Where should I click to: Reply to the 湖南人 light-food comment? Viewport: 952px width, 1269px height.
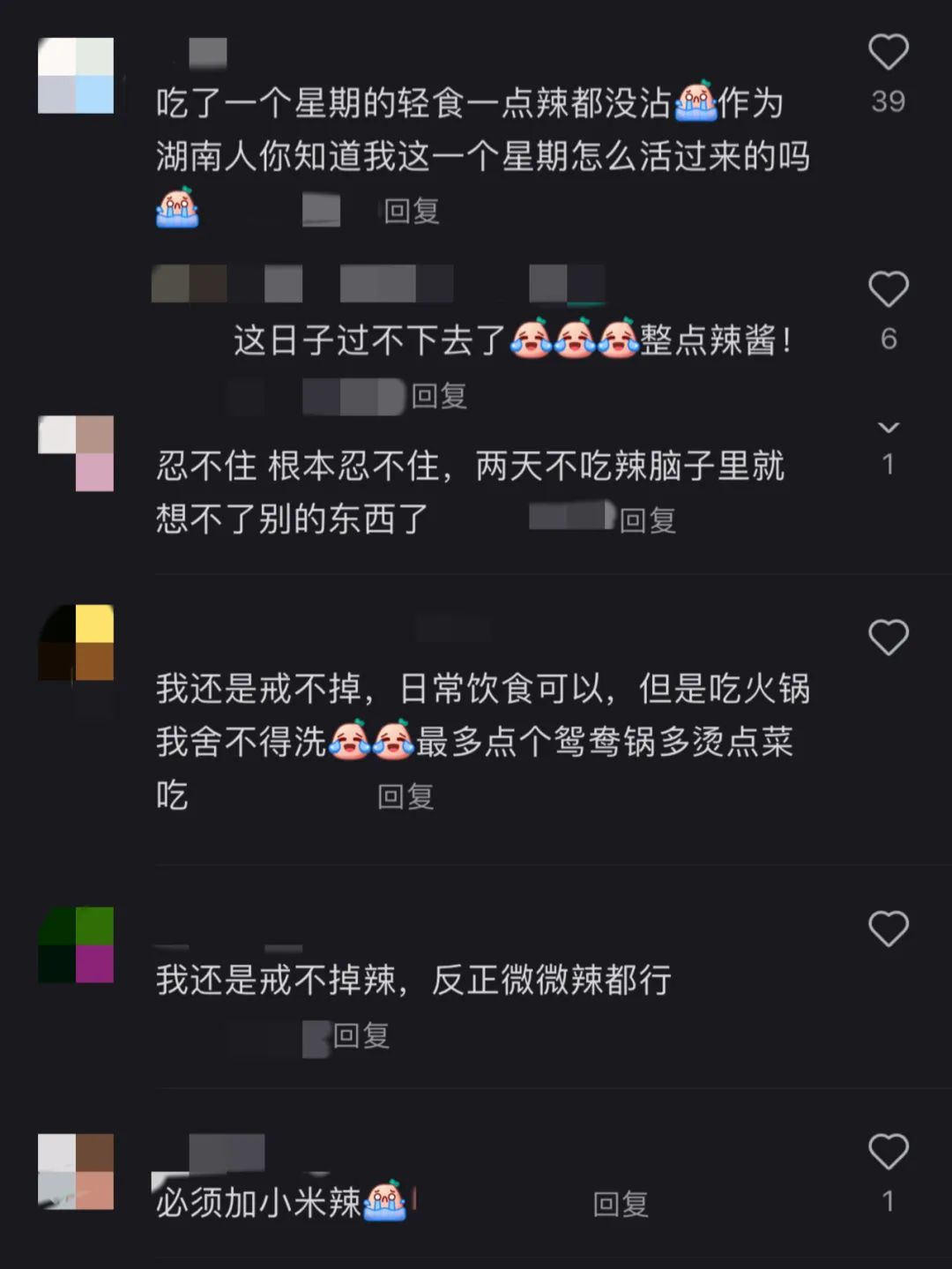(412, 212)
